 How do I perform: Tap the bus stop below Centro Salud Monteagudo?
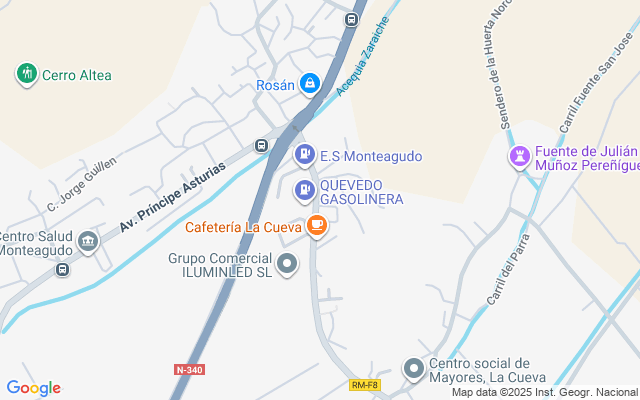coord(63,270)
